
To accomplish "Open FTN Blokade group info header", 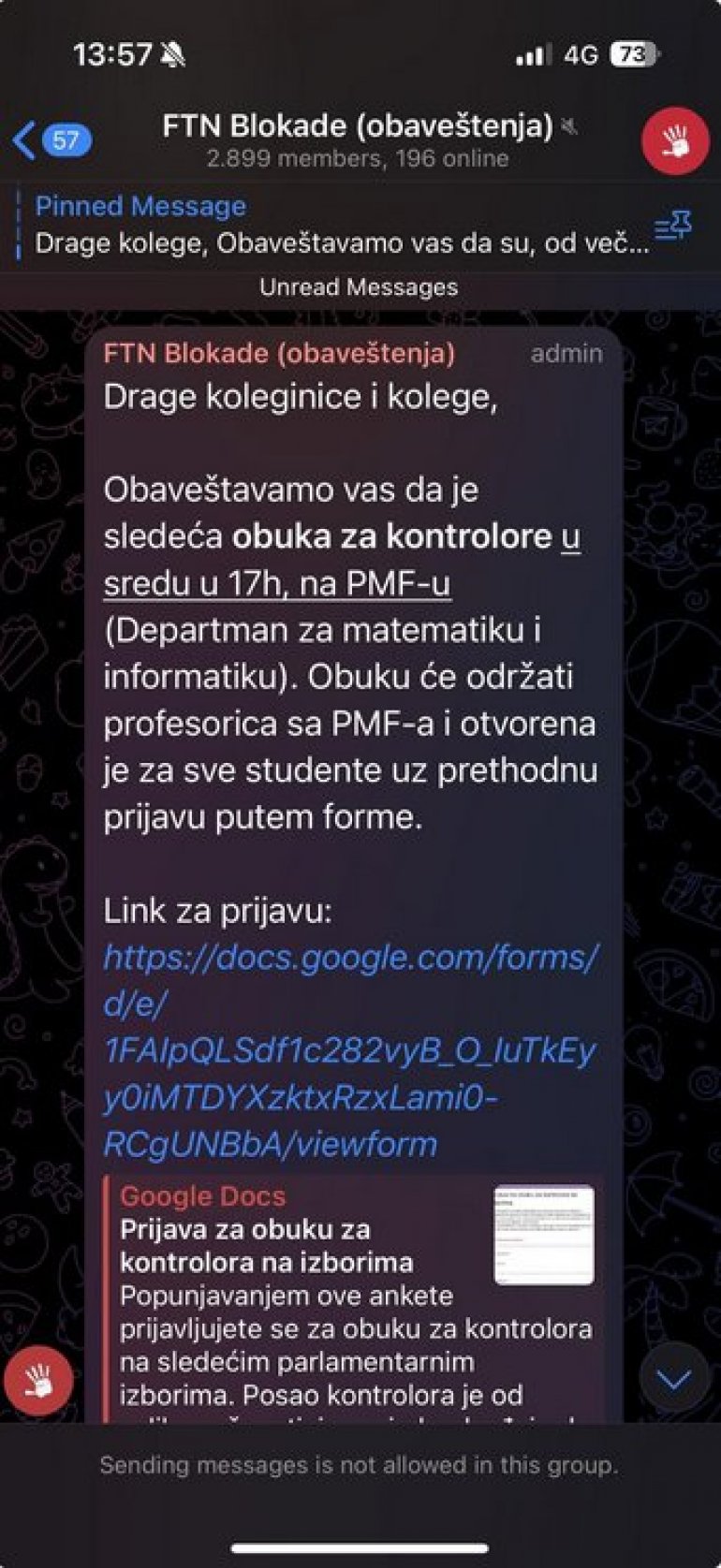I will click(x=358, y=139).
